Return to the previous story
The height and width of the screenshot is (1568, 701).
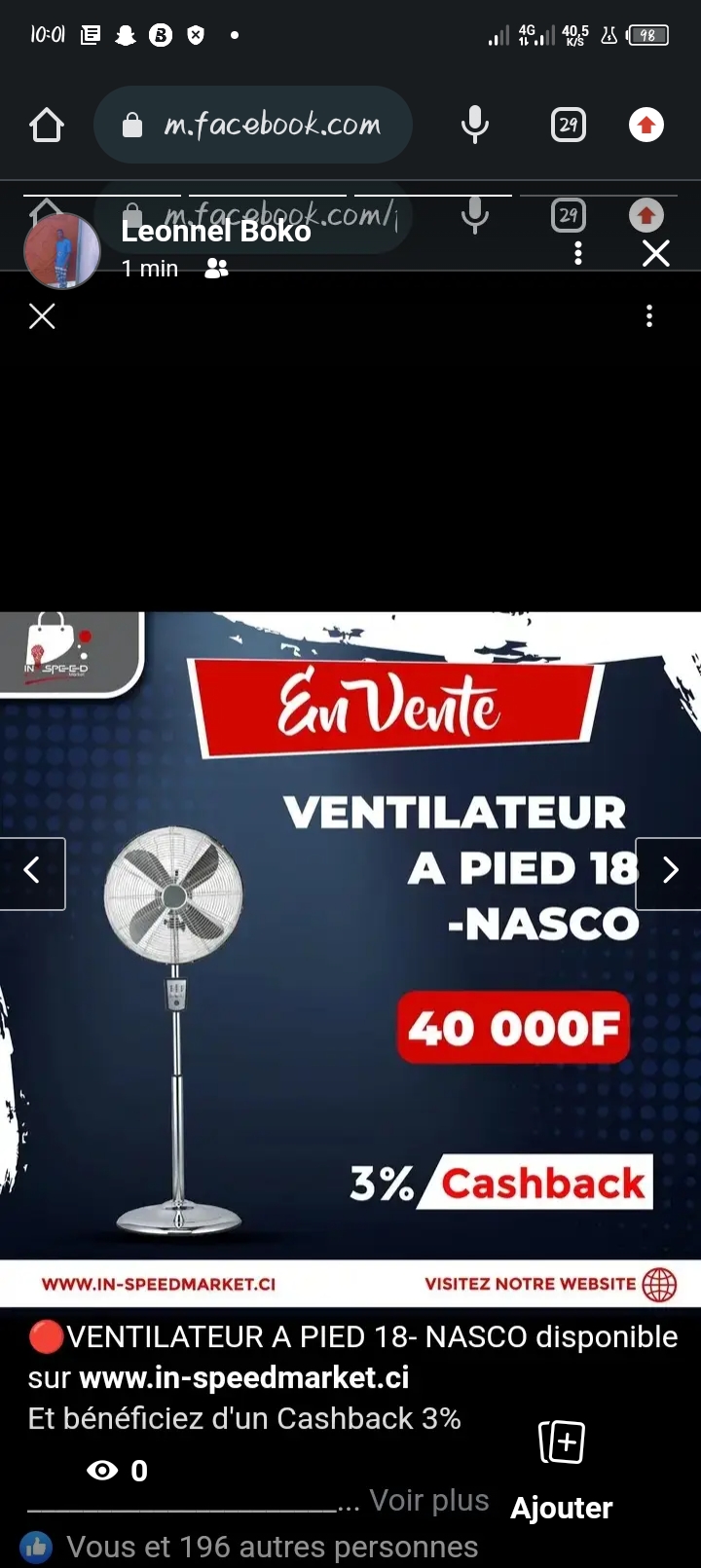pos(32,872)
